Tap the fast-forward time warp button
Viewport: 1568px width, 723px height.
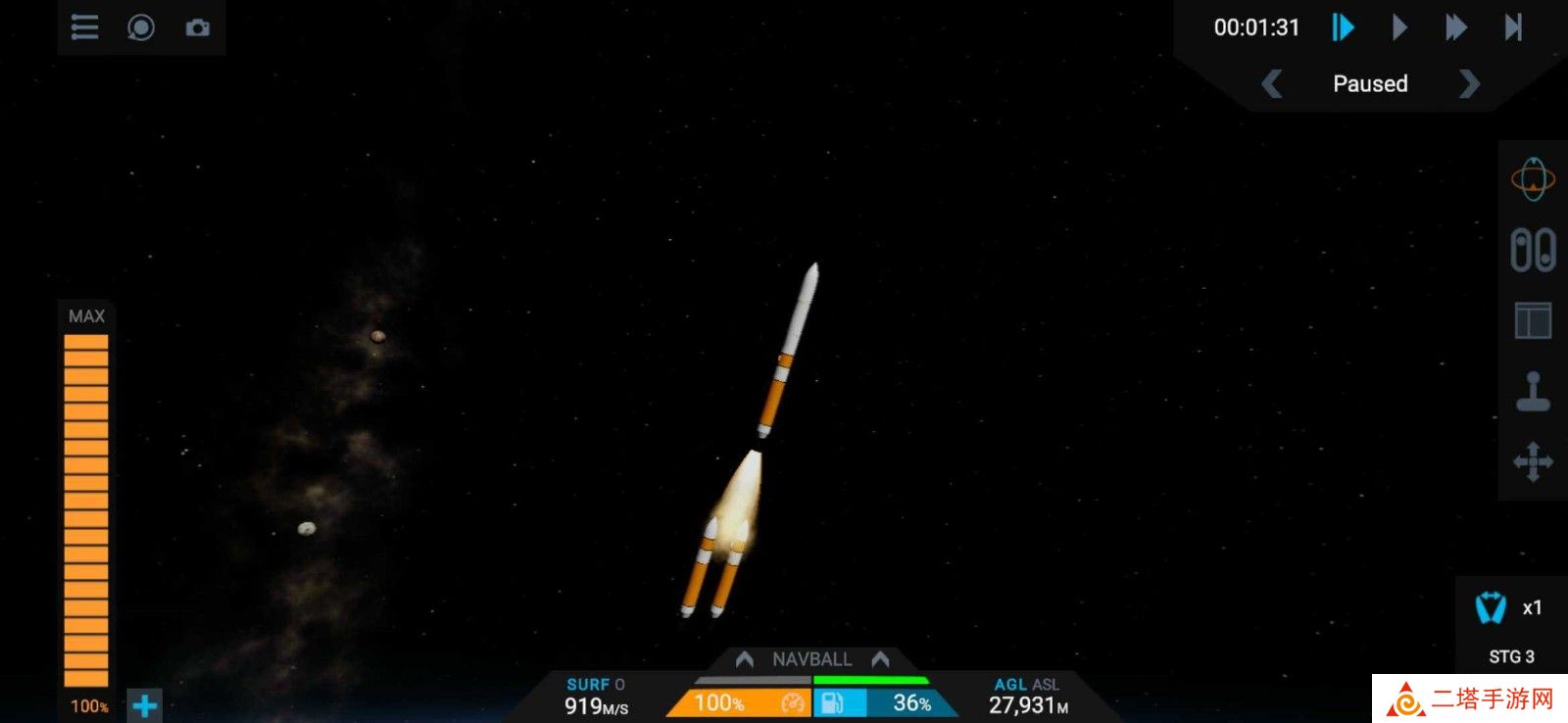1456,27
